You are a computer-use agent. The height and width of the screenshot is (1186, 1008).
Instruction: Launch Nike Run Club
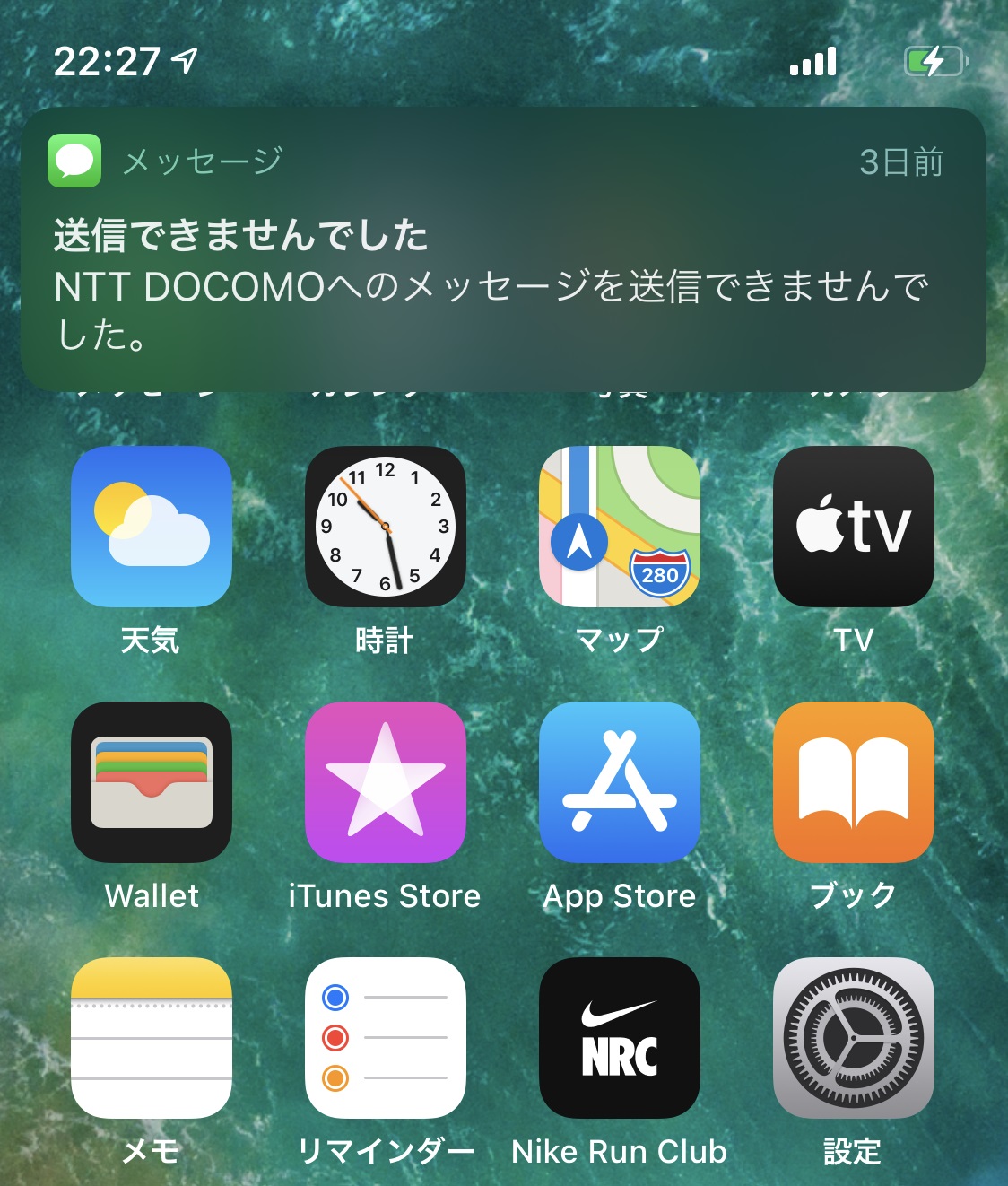pos(620,1038)
